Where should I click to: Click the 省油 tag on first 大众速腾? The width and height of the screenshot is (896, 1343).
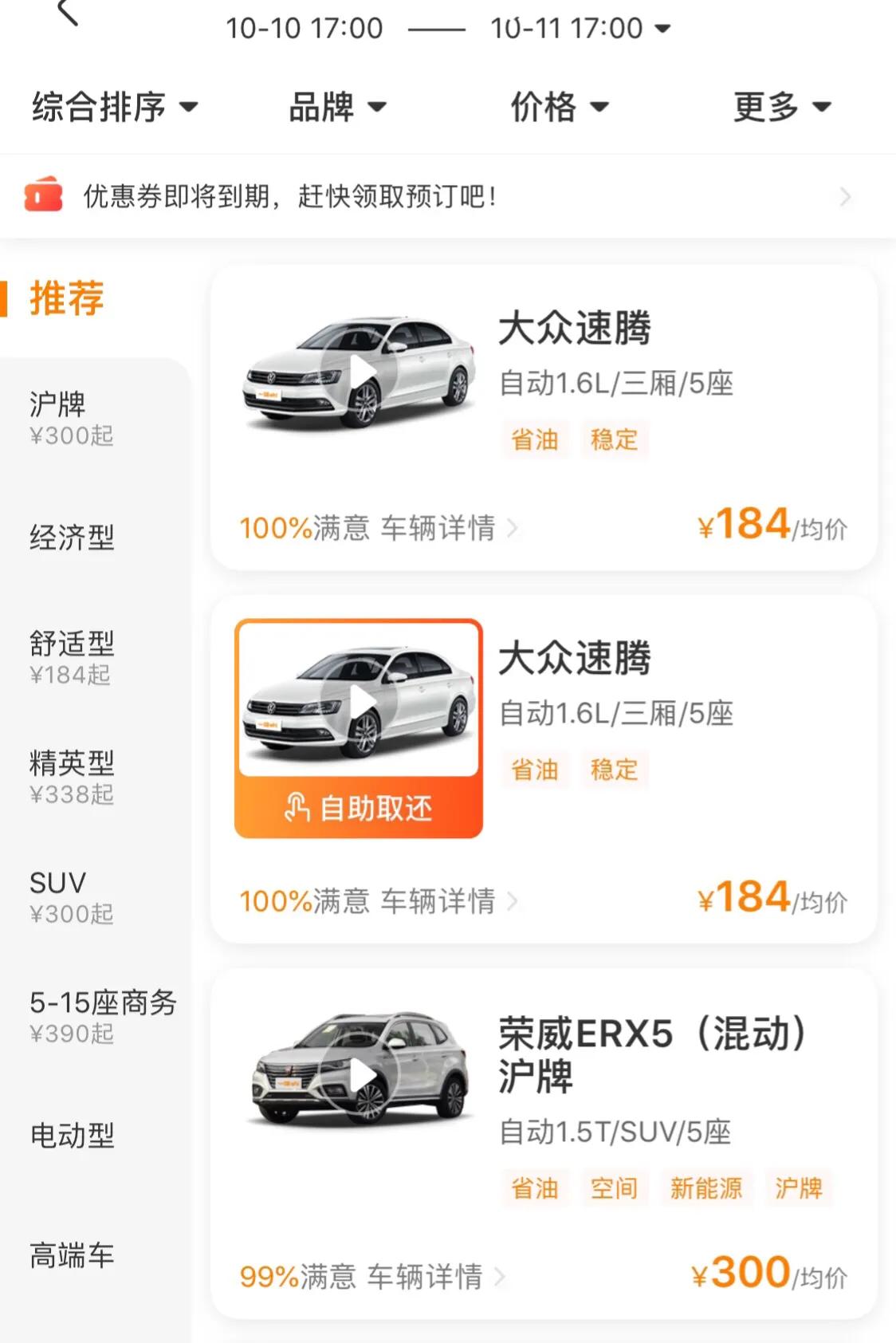tap(536, 439)
